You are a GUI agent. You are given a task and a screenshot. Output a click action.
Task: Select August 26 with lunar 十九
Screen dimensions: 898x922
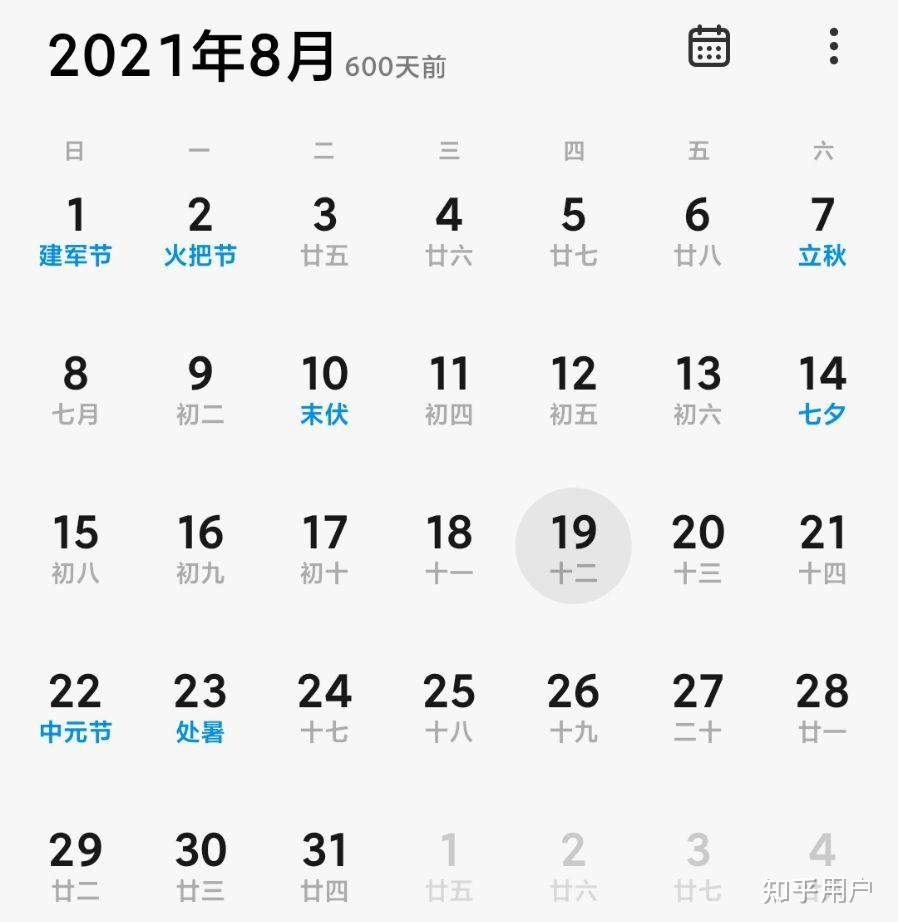(x=573, y=709)
